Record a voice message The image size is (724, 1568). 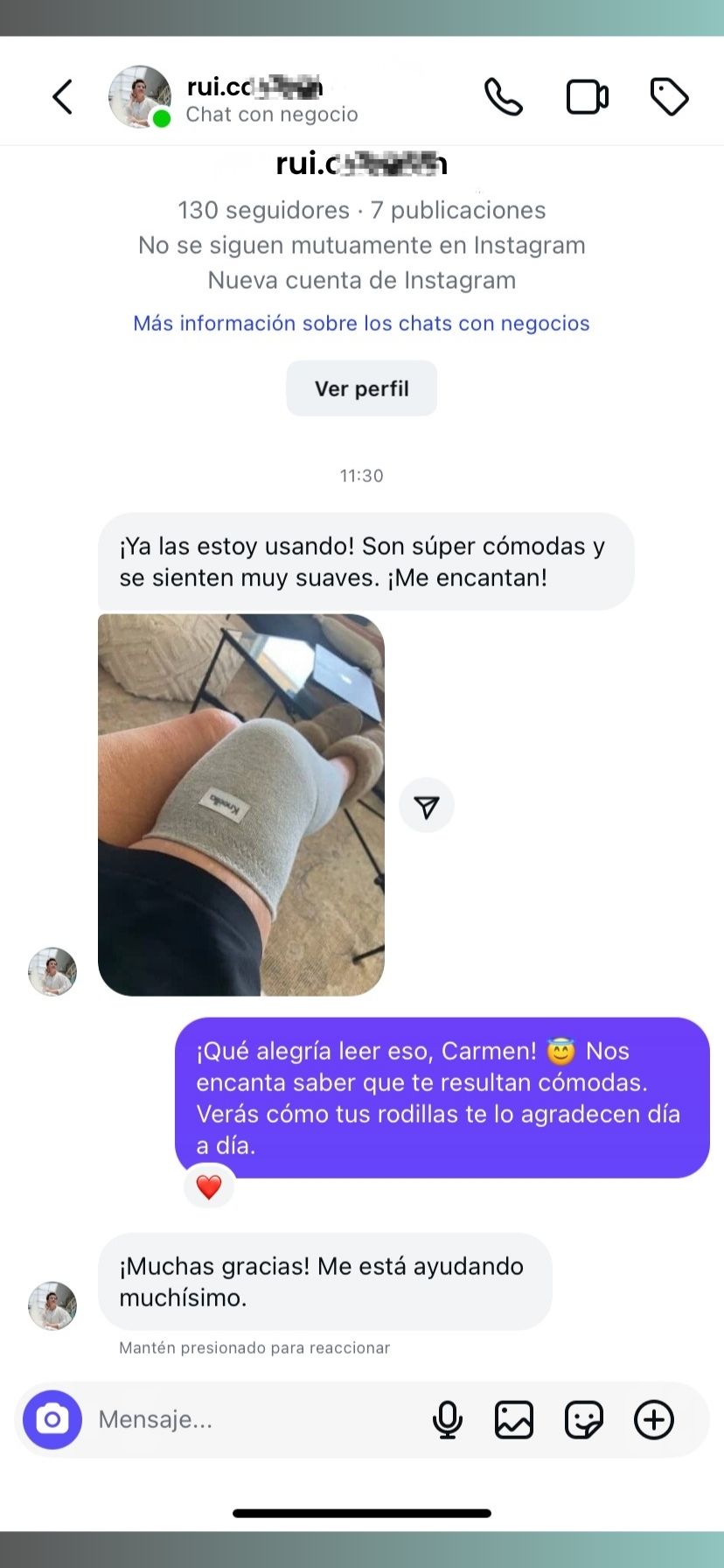(x=448, y=1420)
